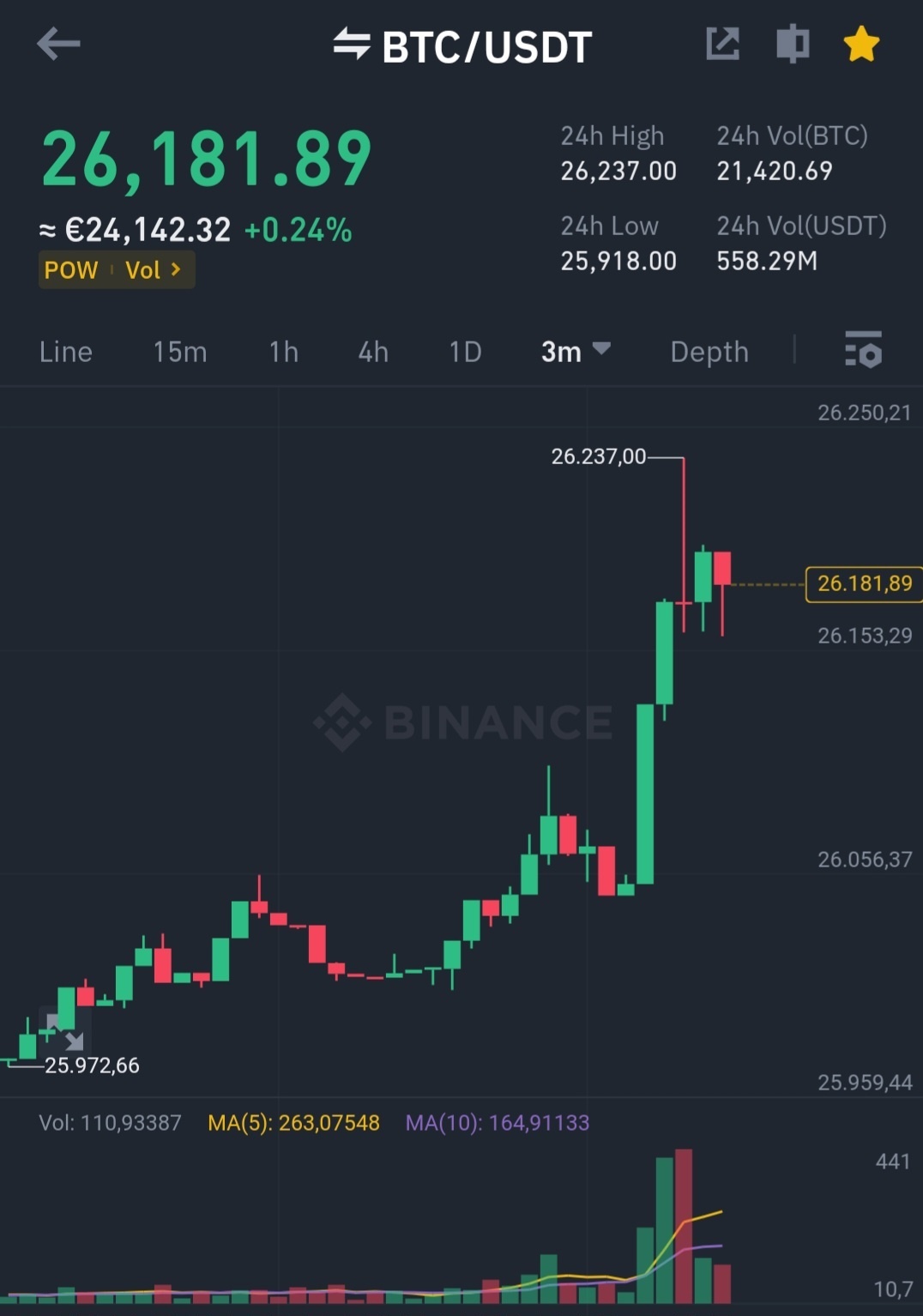The height and width of the screenshot is (1316, 923).
Task: Switch trading pair via BTC/USDT title
Action: coord(463,46)
